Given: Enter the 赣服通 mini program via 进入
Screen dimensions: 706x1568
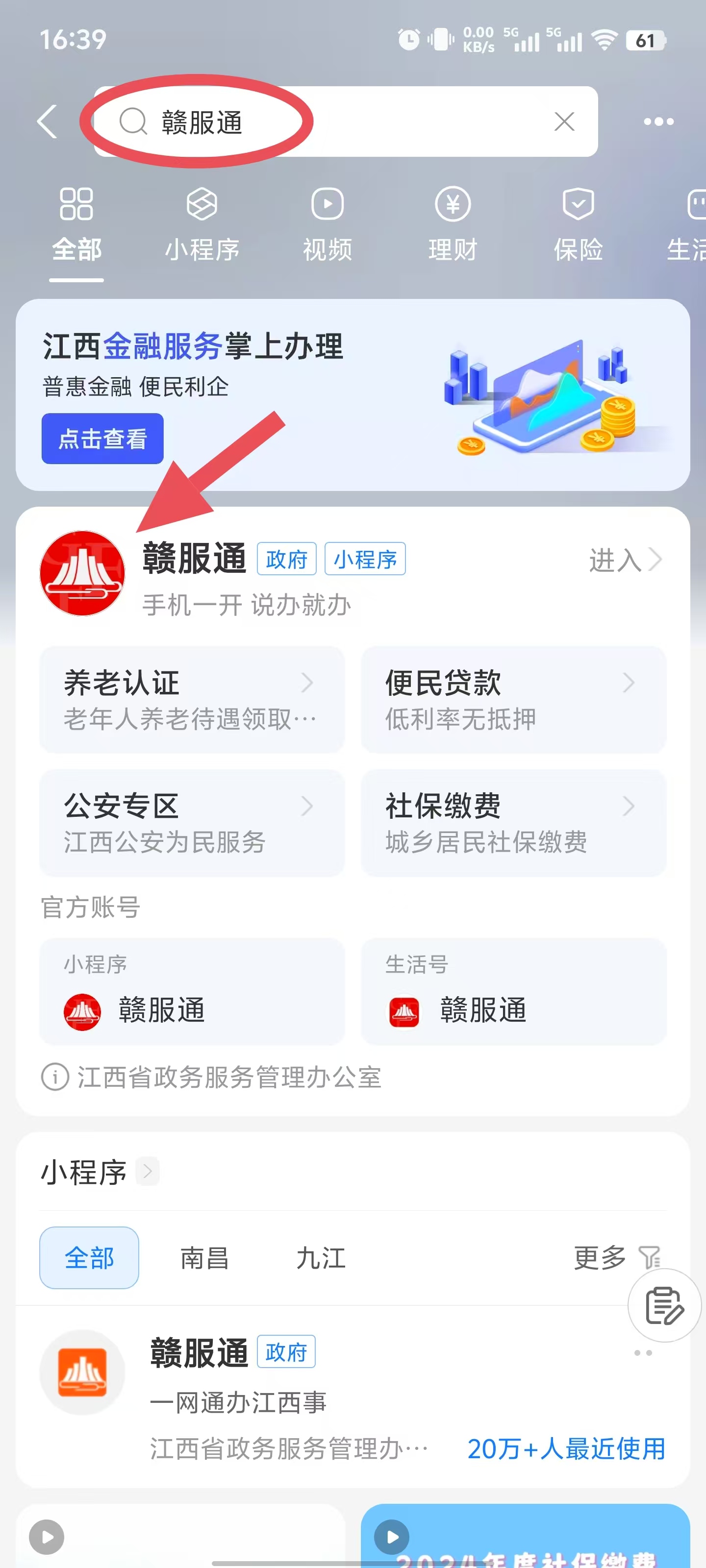Looking at the screenshot, I should (624, 560).
